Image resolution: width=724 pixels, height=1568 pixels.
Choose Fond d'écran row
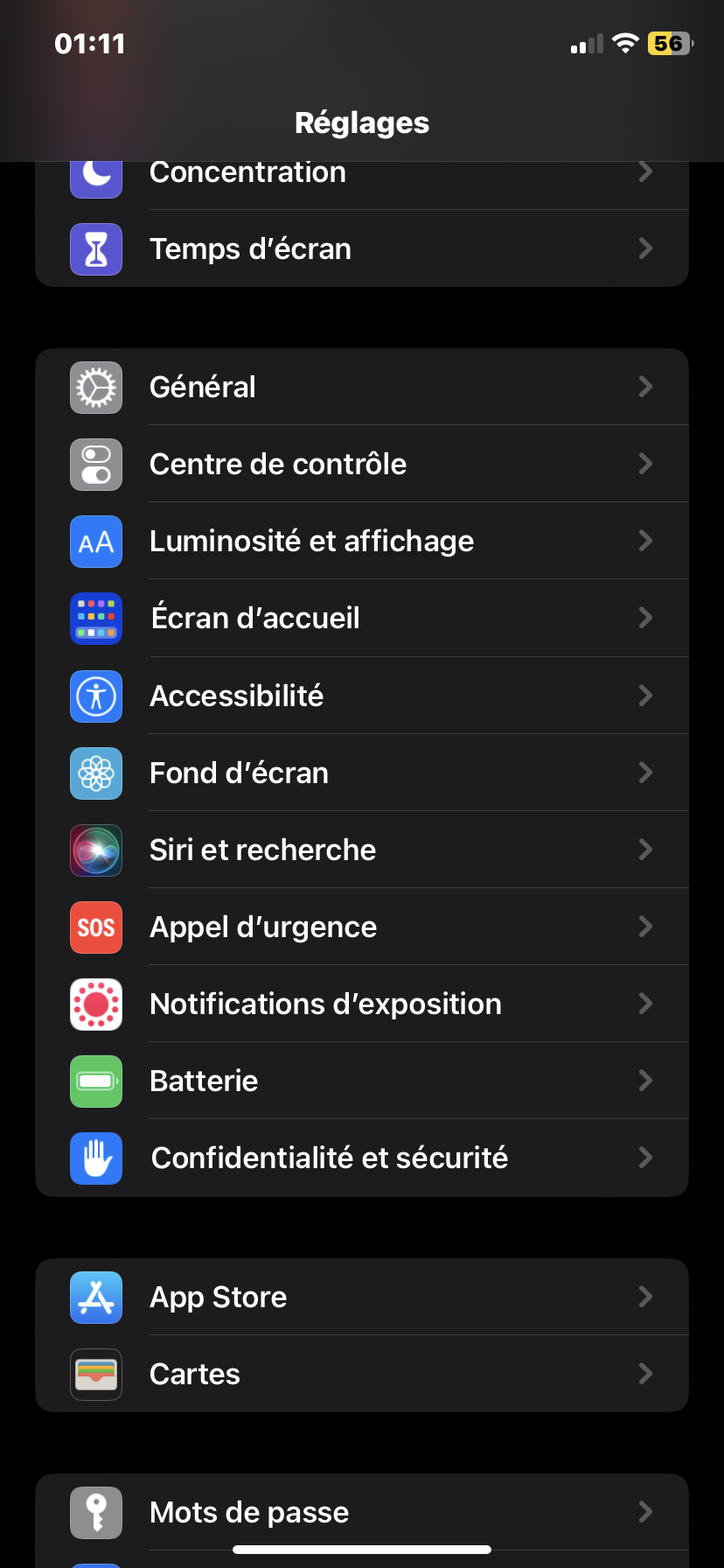click(362, 773)
